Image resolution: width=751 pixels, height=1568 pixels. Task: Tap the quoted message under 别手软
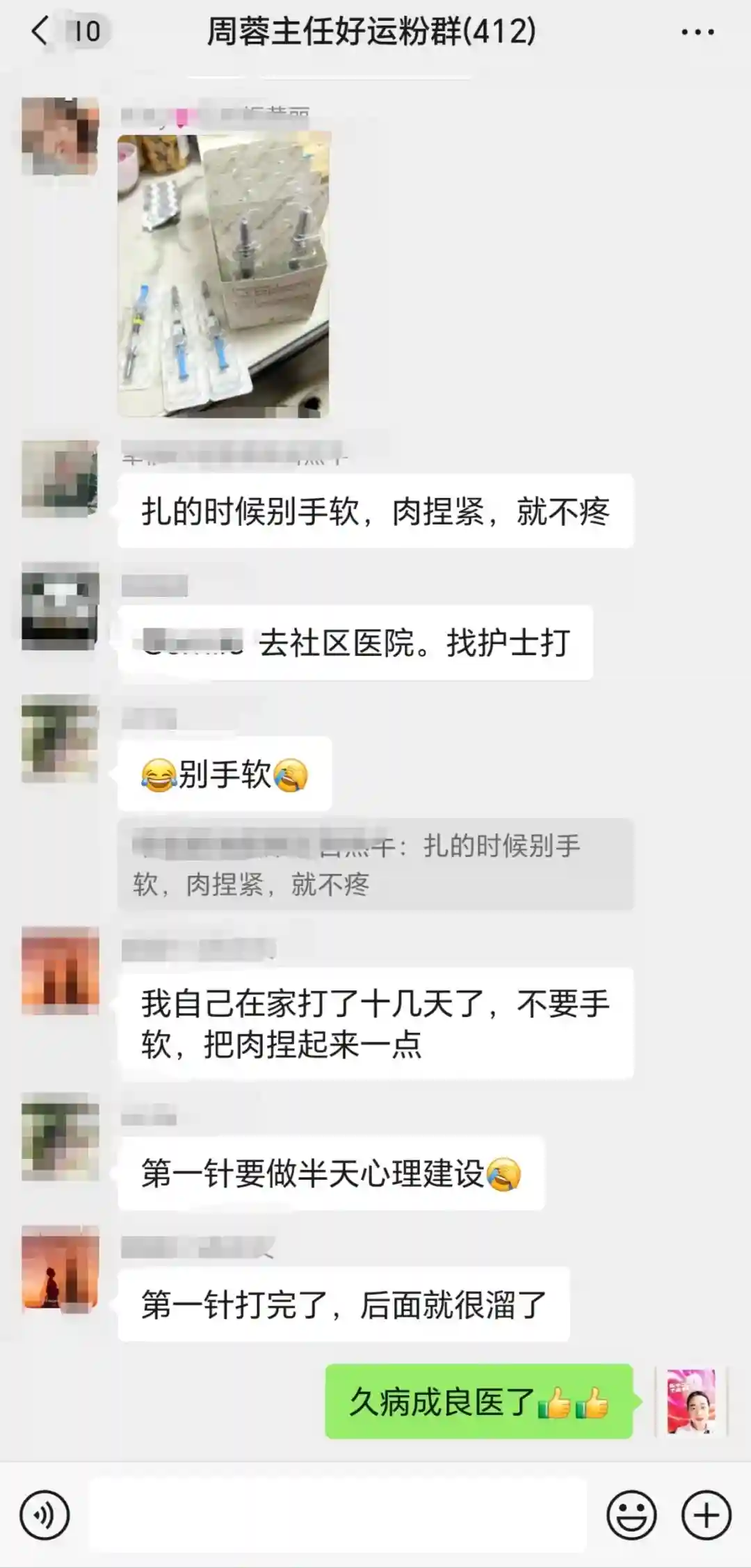[375, 865]
